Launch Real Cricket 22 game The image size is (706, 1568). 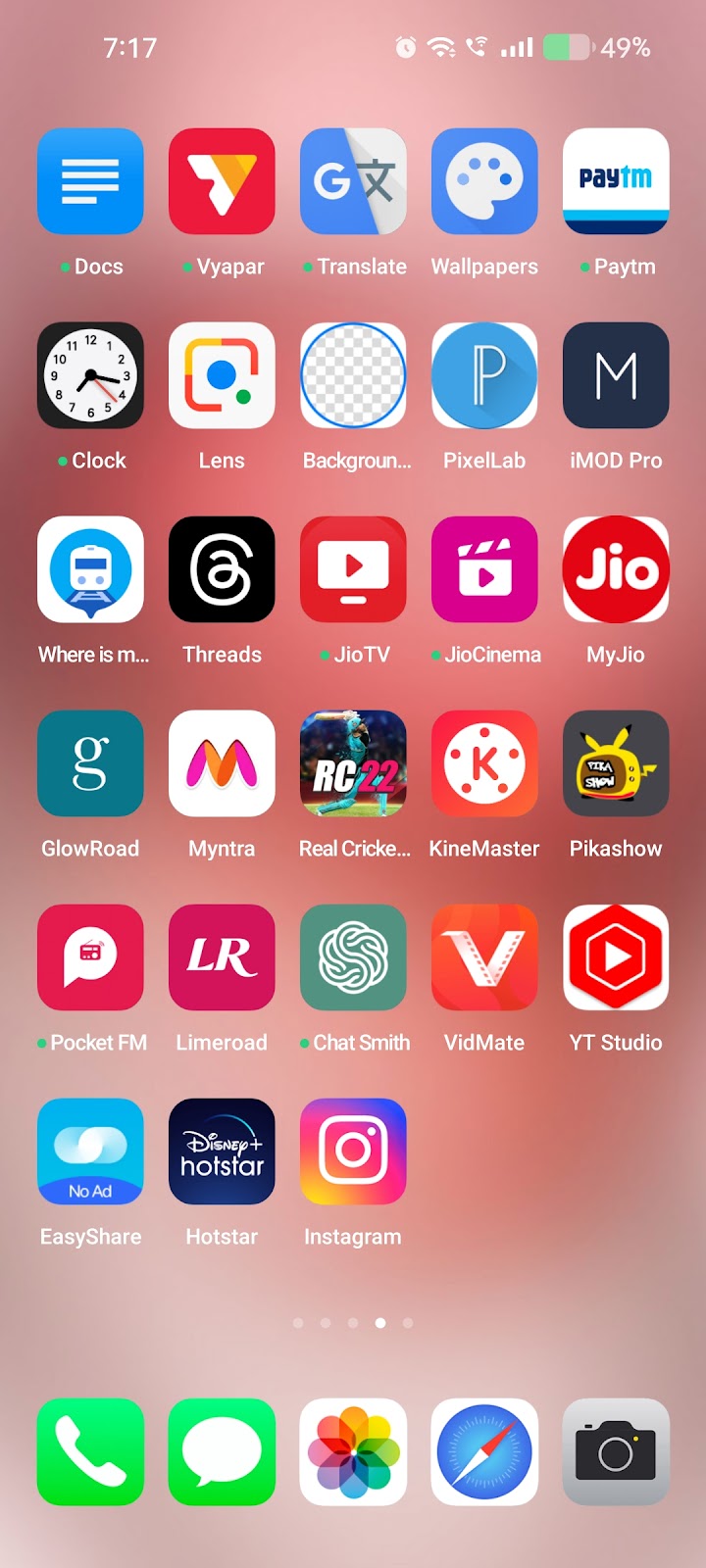(353, 763)
